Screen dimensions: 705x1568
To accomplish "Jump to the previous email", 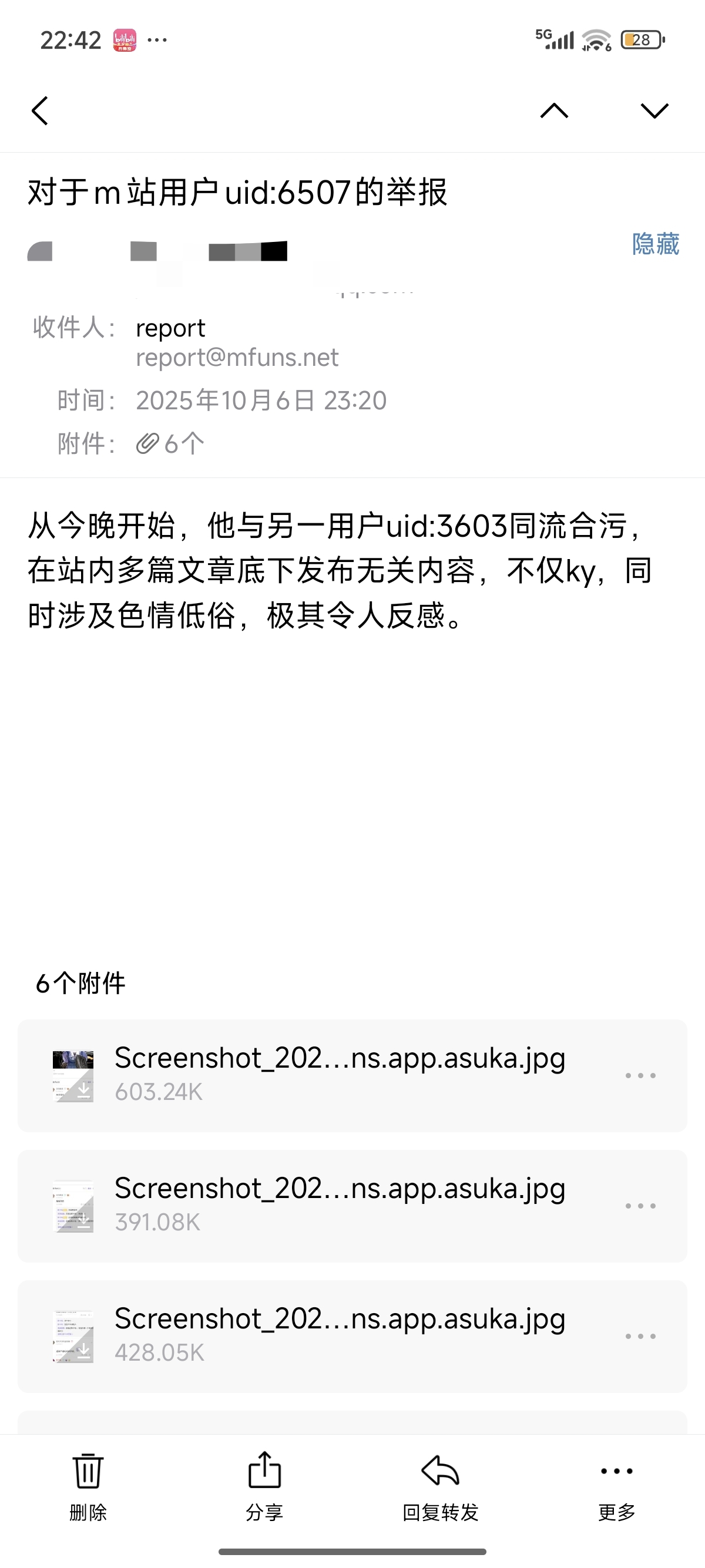I will 554,111.
